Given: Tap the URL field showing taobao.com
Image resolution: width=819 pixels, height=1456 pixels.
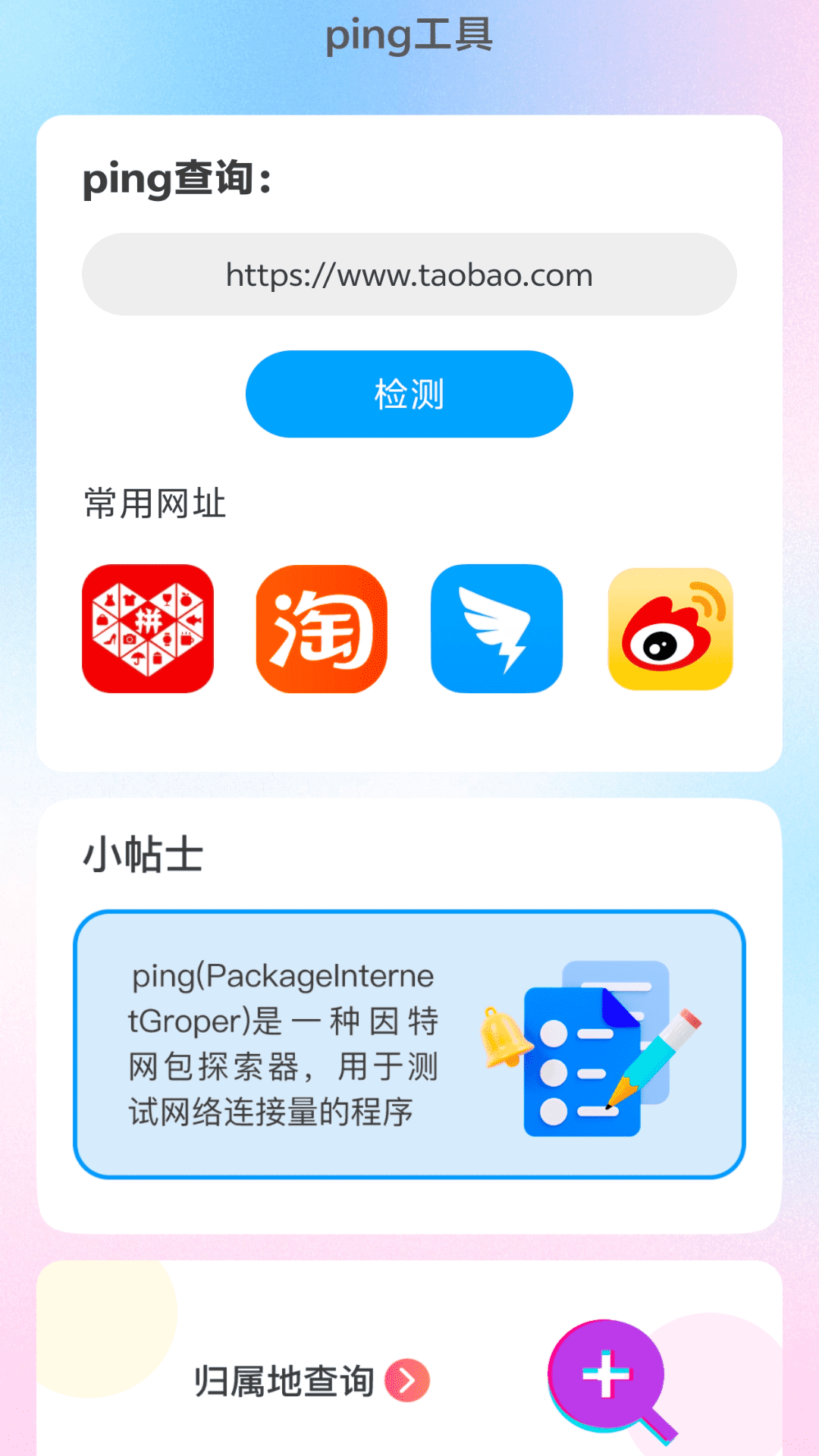Looking at the screenshot, I should coord(409,275).
